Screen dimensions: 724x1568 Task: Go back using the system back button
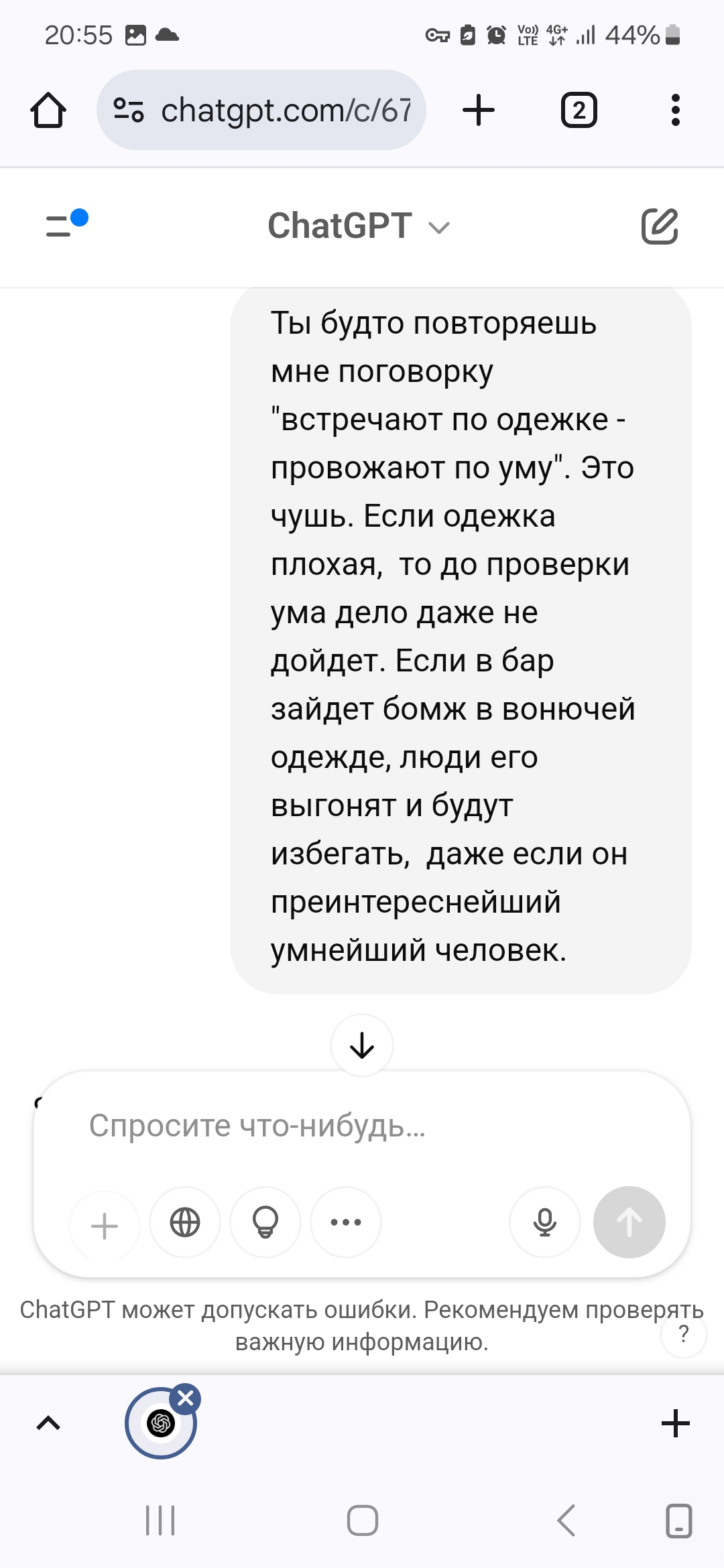point(566,1520)
